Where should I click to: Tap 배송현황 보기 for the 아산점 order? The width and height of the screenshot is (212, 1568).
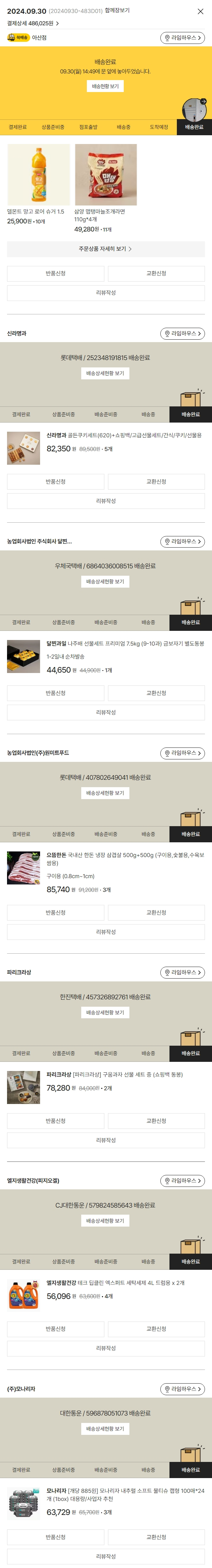(x=105, y=86)
